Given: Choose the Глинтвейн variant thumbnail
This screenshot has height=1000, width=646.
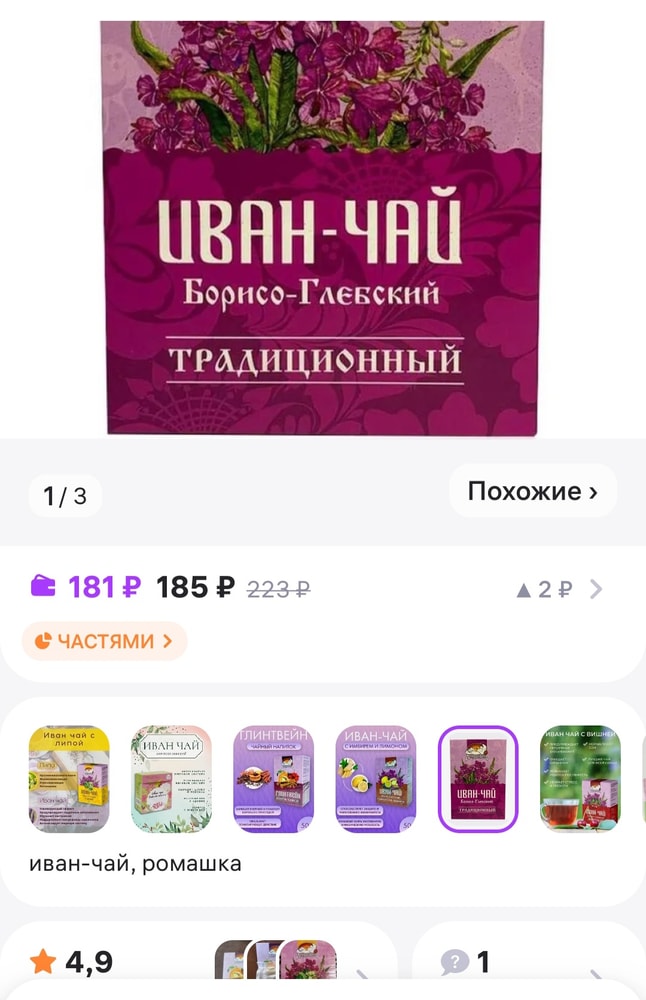Looking at the screenshot, I should click(273, 779).
